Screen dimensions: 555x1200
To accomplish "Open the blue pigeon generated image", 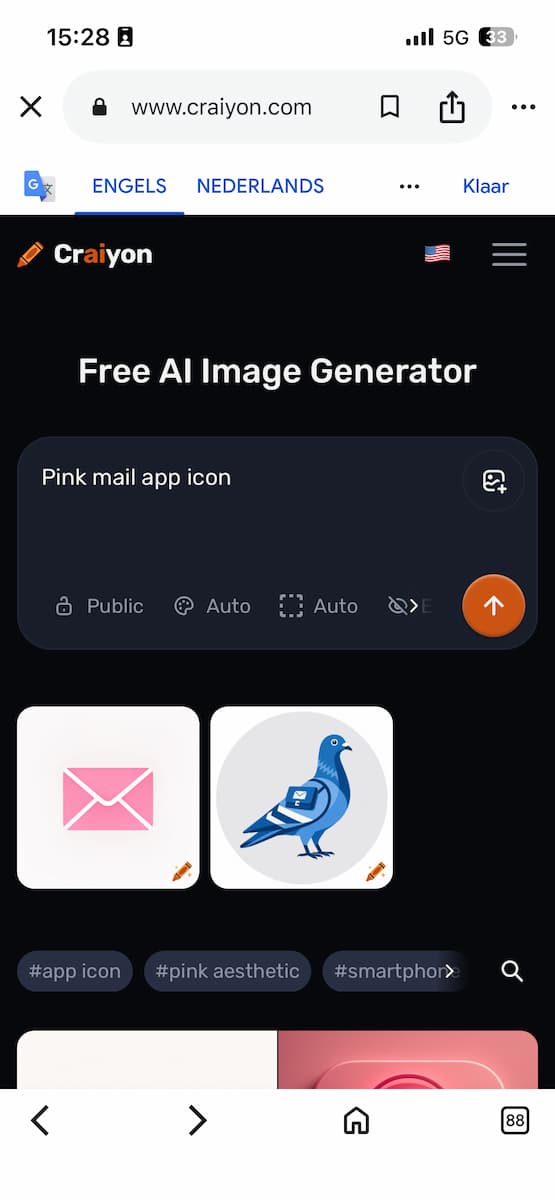I will click(x=302, y=797).
